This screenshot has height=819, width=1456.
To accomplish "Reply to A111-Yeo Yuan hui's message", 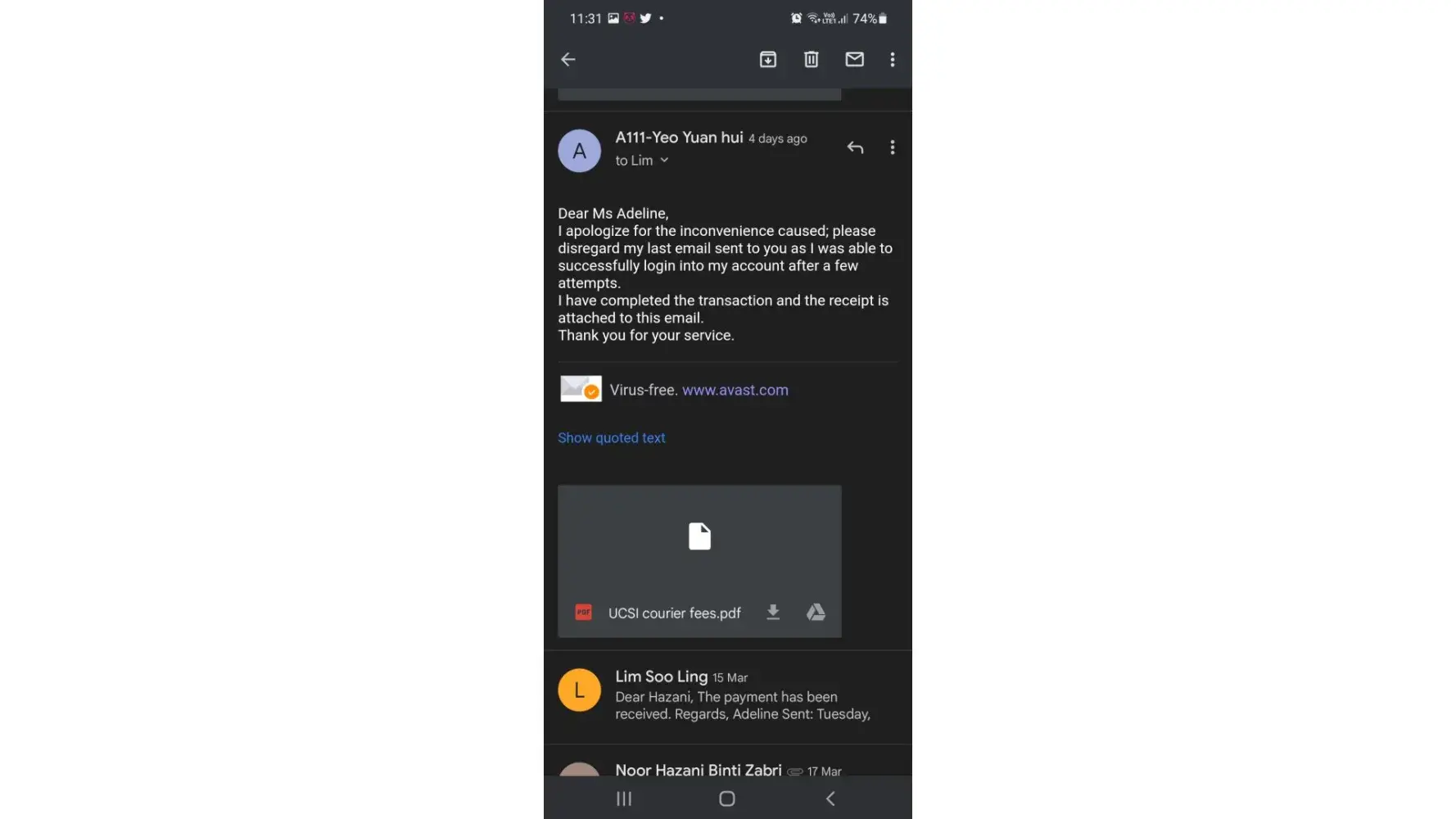I will [x=855, y=147].
